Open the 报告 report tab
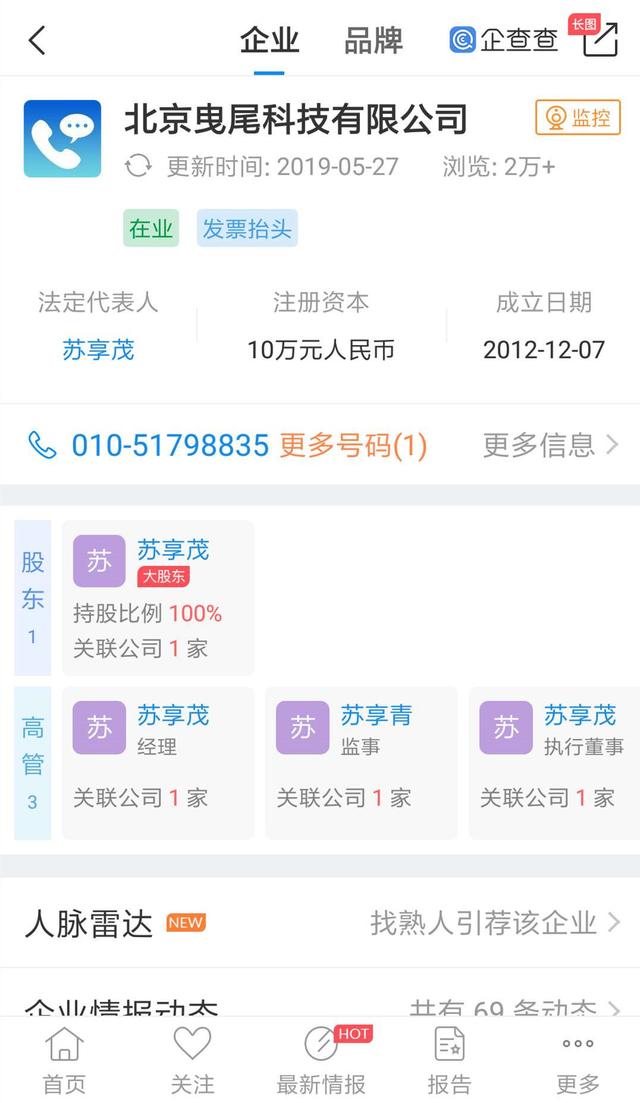This screenshot has width=640, height=1103. [449, 1059]
